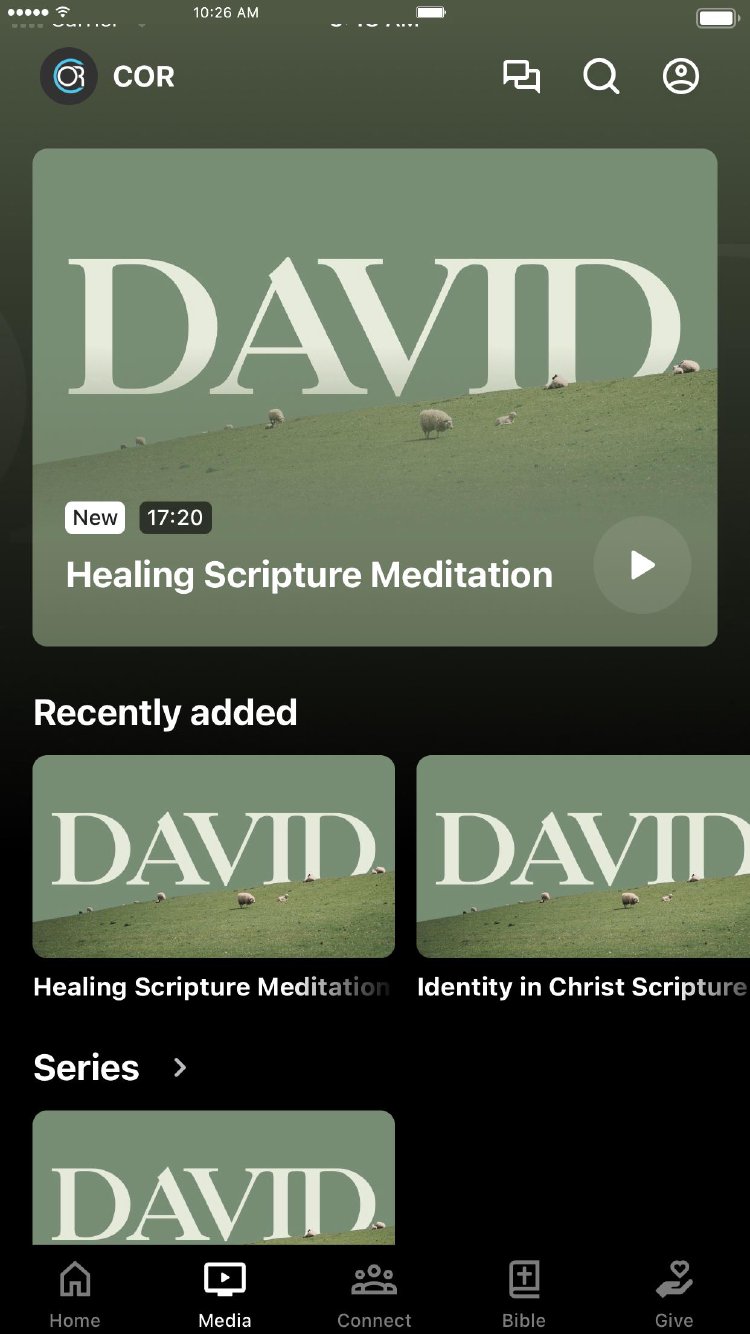Open the search icon
The image size is (750, 1334).
pos(601,77)
